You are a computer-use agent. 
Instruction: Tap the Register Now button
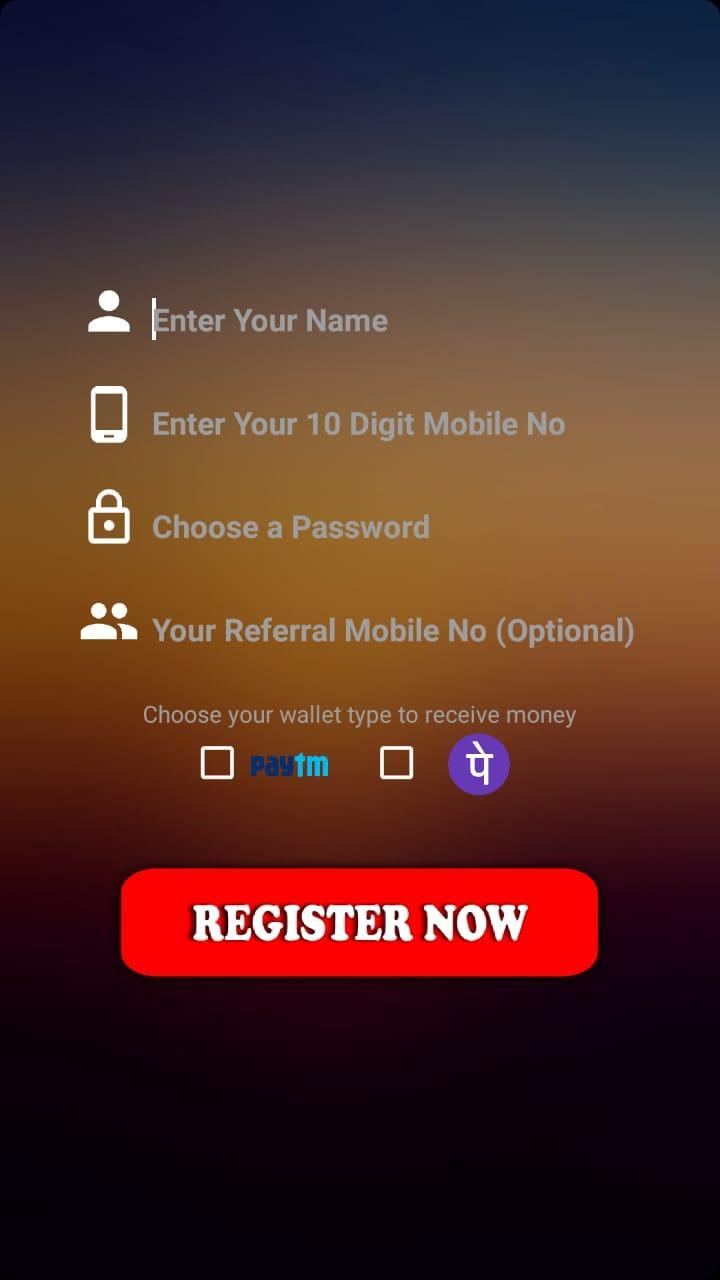click(359, 921)
